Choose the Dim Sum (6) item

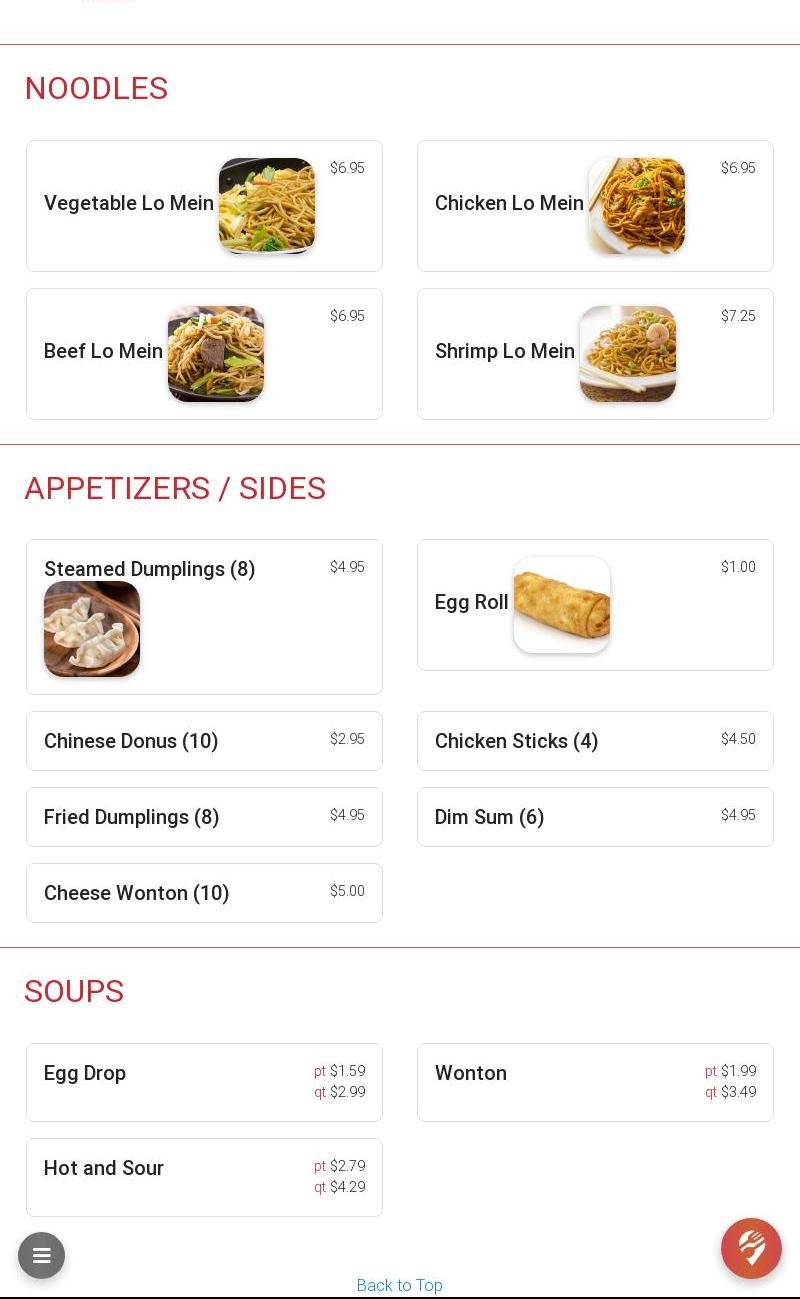click(x=595, y=817)
